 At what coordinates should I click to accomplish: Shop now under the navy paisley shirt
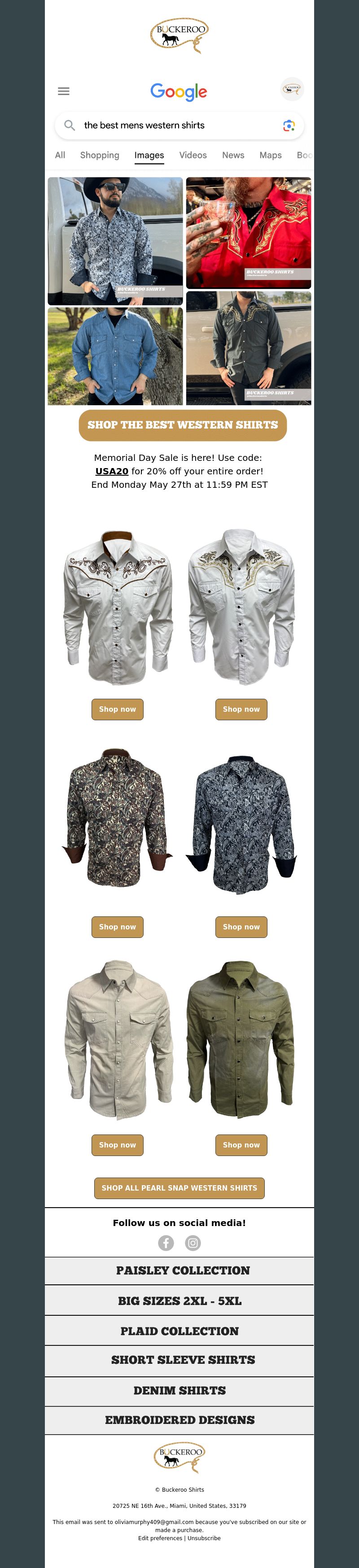pos(241,926)
